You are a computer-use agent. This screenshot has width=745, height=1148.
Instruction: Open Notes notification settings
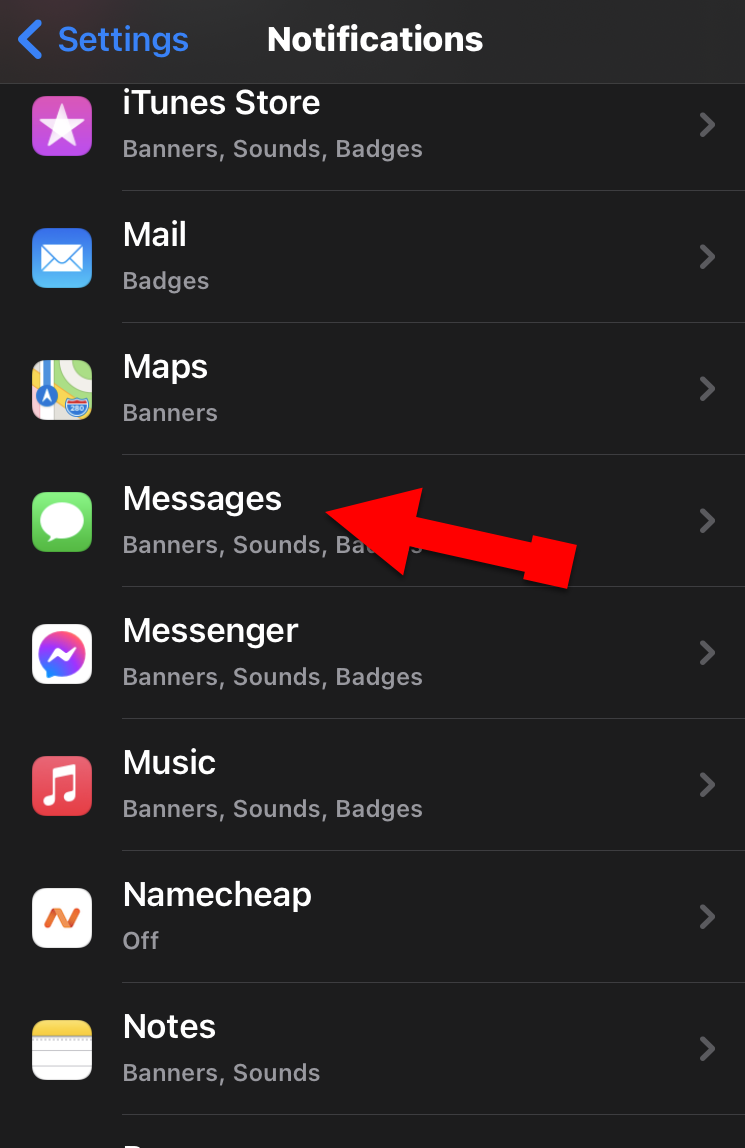(372, 1049)
